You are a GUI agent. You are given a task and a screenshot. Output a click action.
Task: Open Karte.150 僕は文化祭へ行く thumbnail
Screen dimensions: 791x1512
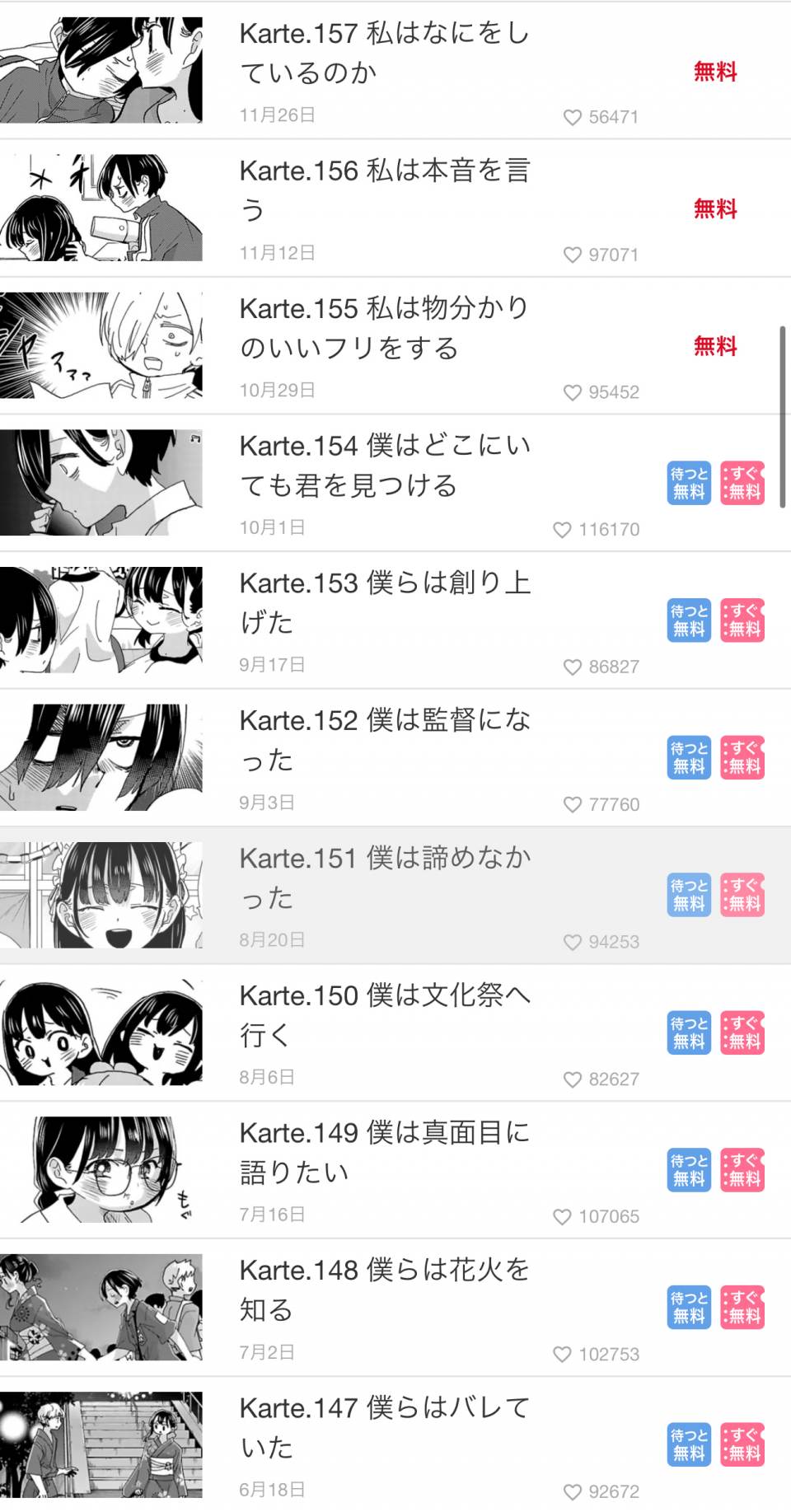tap(101, 1032)
